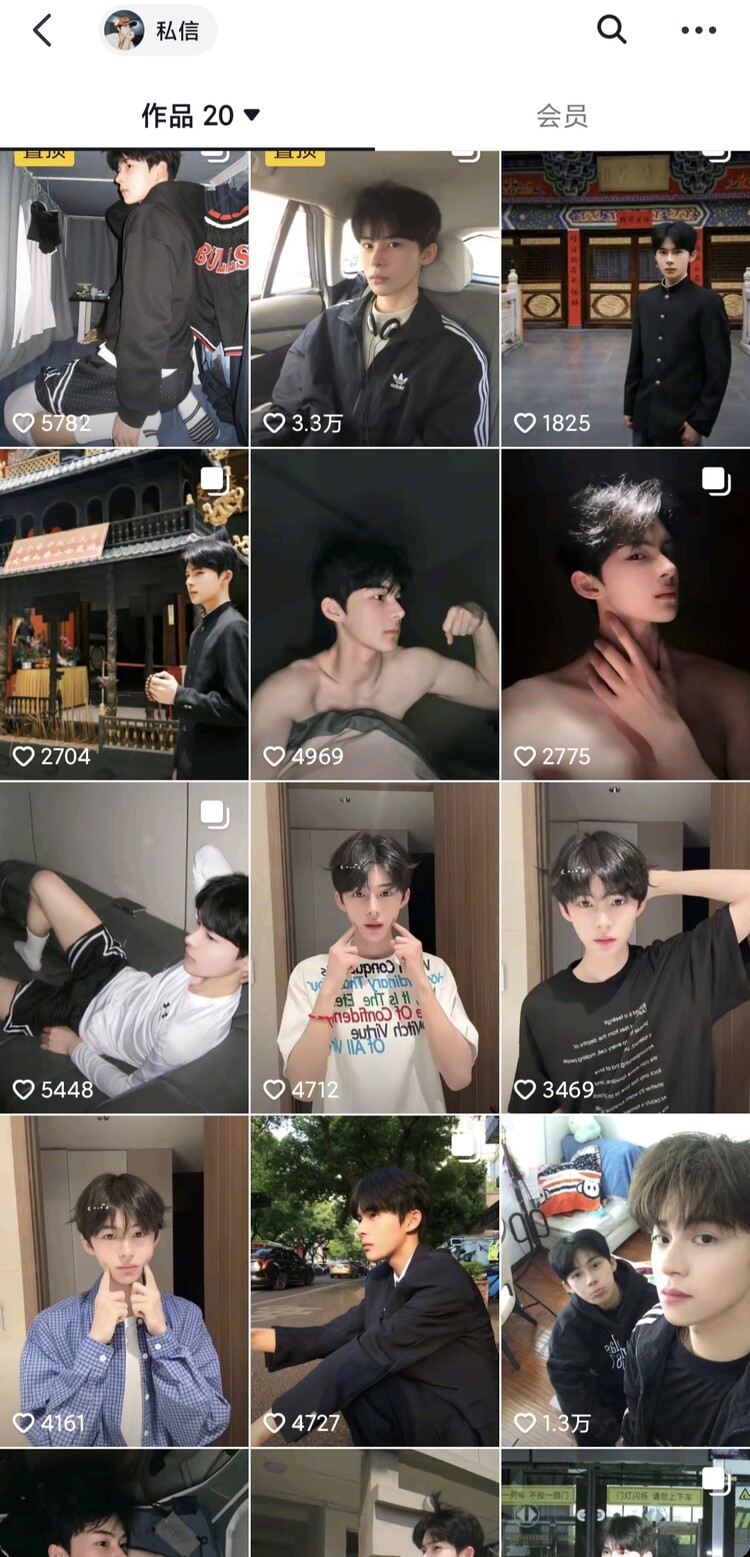Open the post with 5448 likes

[x=124, y=947]
